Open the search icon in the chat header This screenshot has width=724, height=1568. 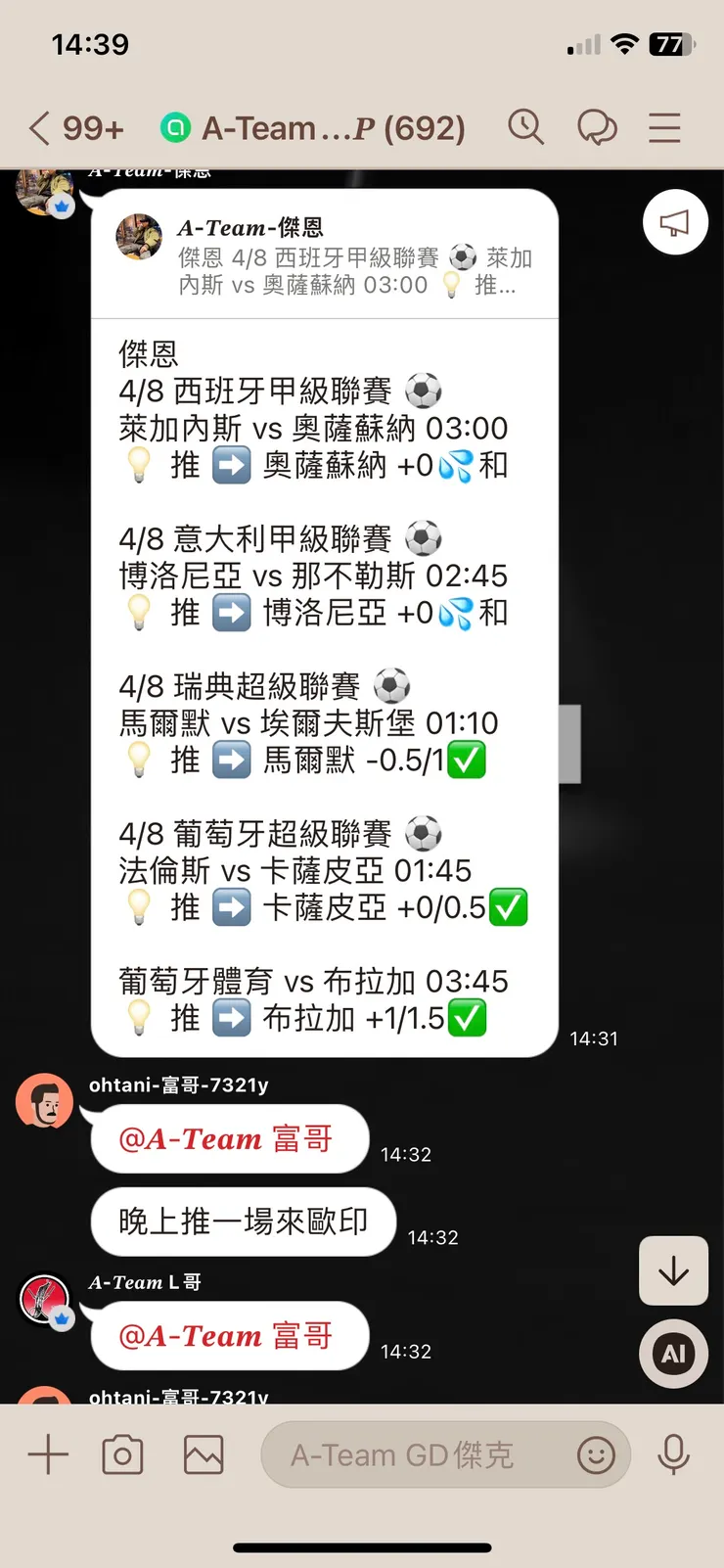point(526,127)
